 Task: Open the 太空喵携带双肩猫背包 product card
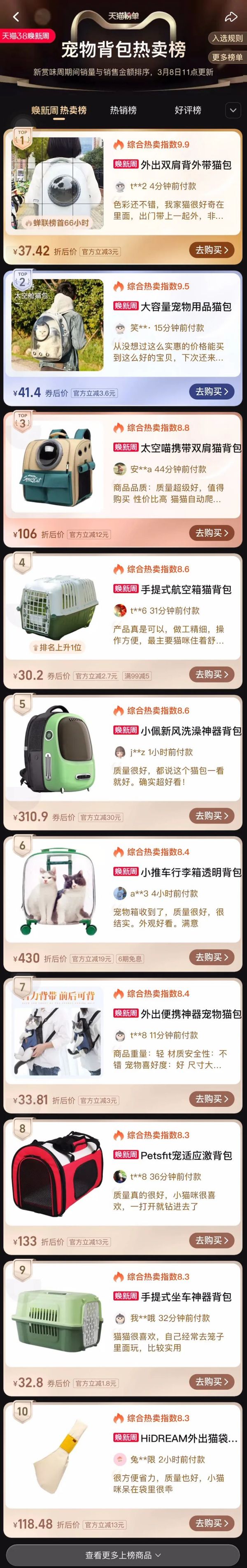point(177,448)
